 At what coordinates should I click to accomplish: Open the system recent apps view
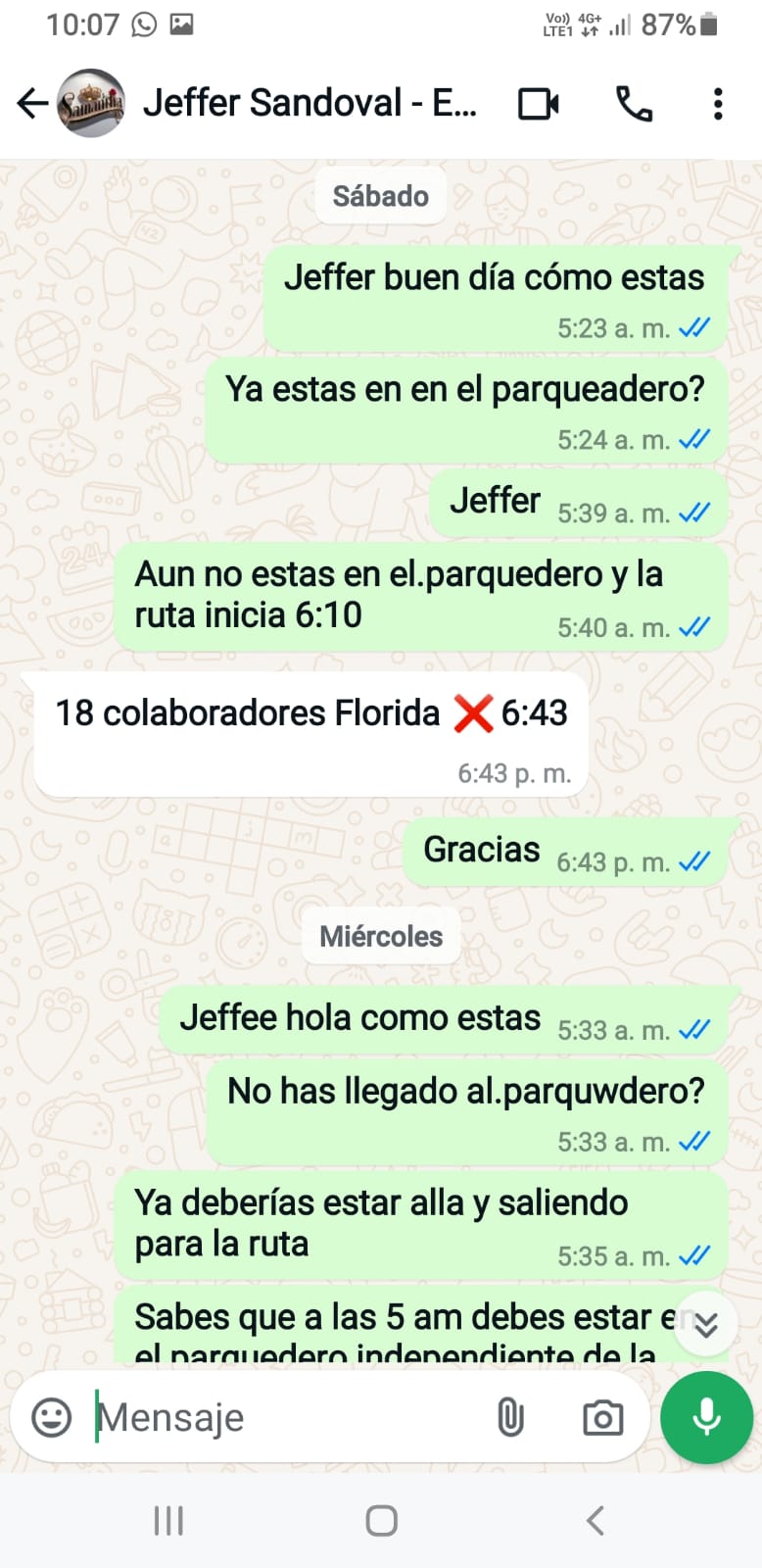pos(168,1521)
